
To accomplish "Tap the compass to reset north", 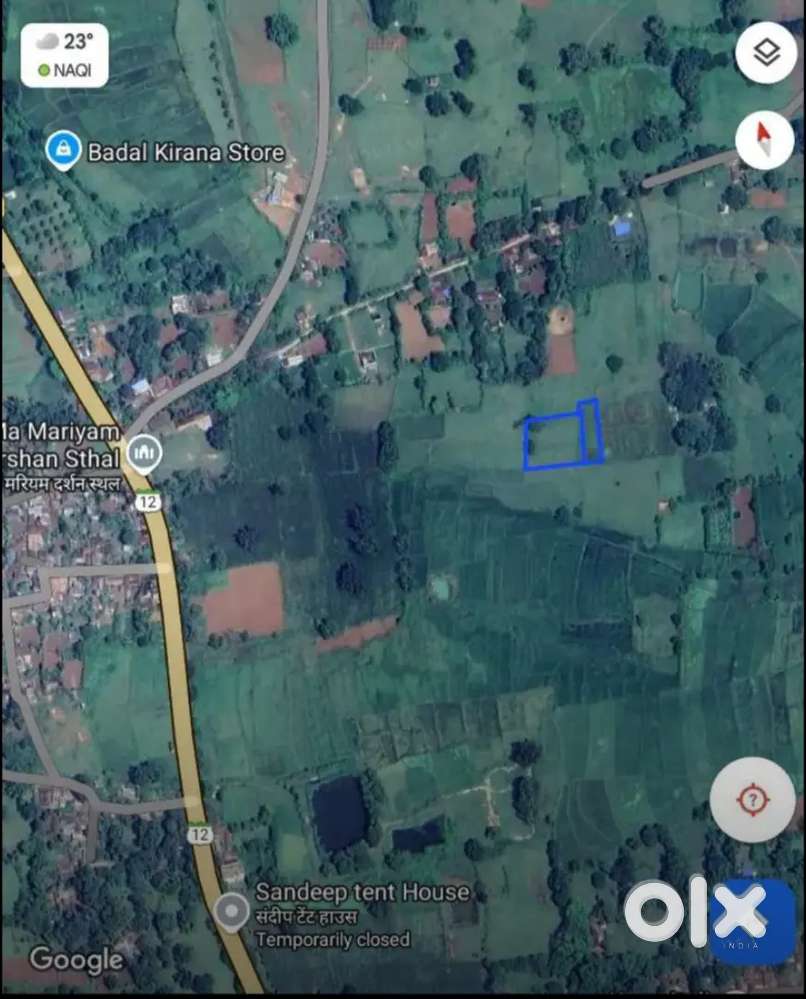I will [x=765, y=139].
